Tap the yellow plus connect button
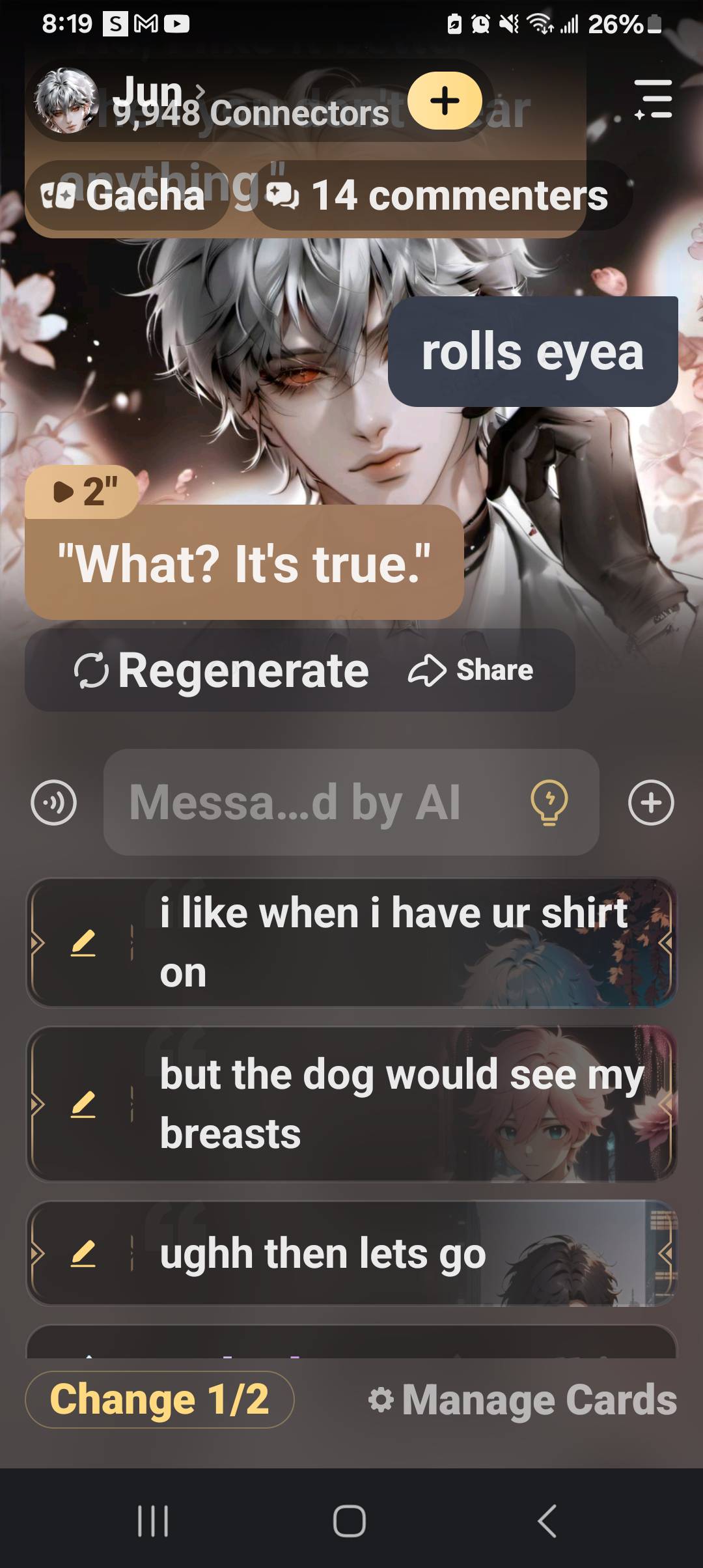 coord(445,101)
